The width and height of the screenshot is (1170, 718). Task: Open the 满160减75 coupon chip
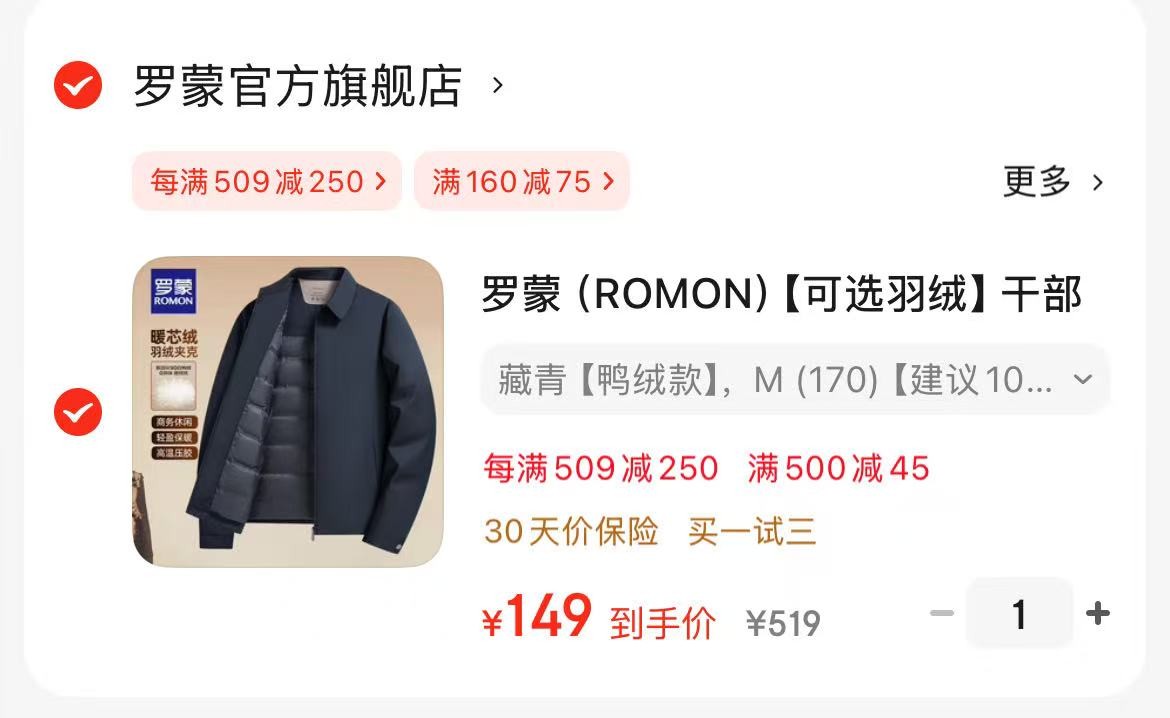tap(521, 181)
